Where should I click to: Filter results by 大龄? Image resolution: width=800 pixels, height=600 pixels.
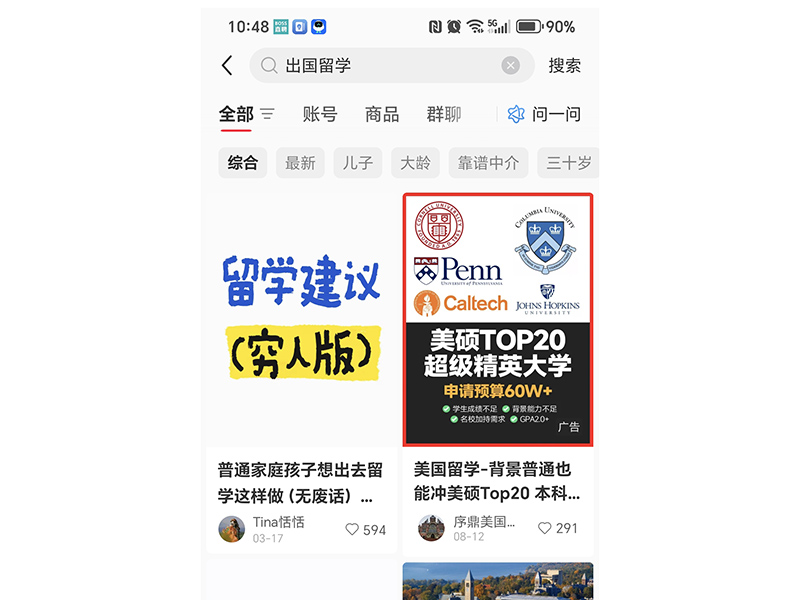[x=415, y=162]
